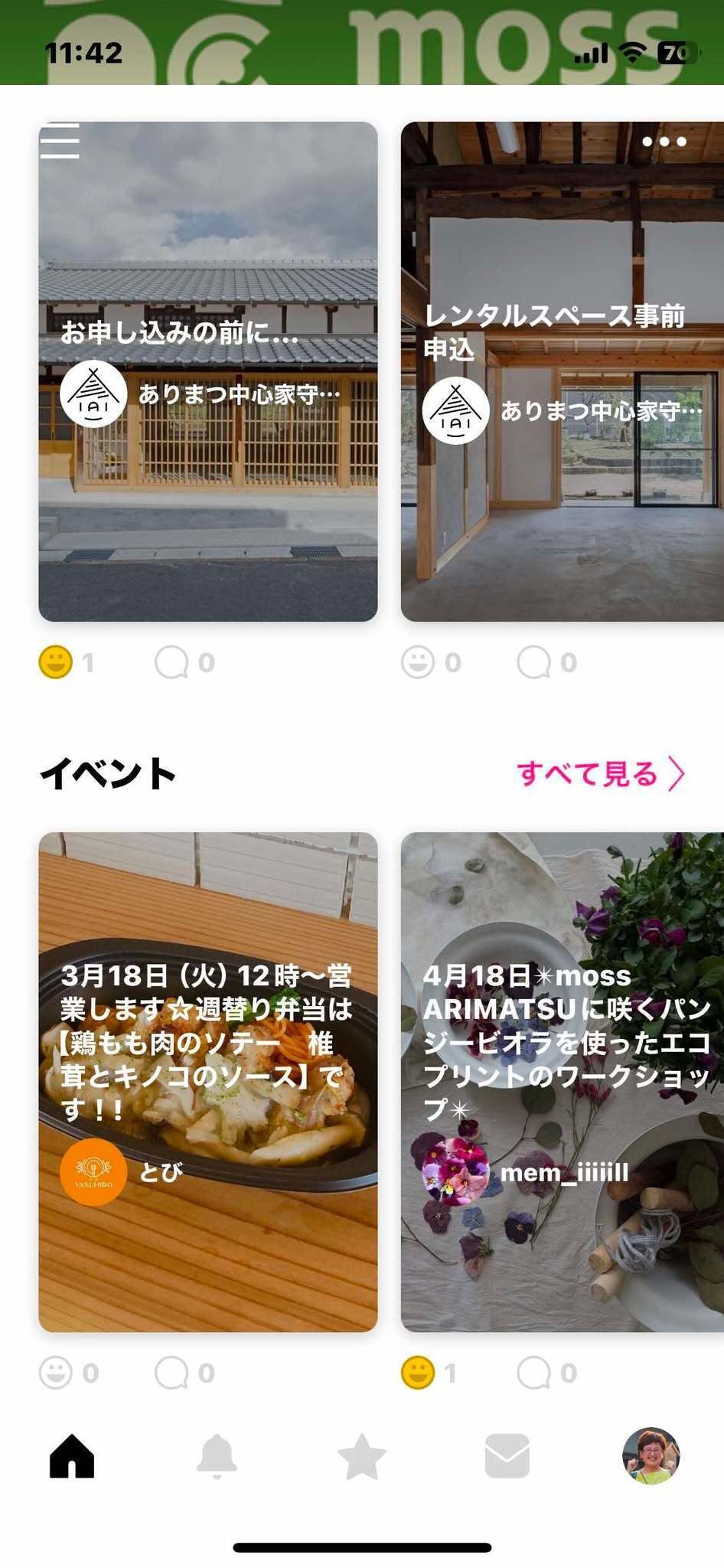
Task: Open comments under レンタルスペース事前申込
Action: [533, 662]
